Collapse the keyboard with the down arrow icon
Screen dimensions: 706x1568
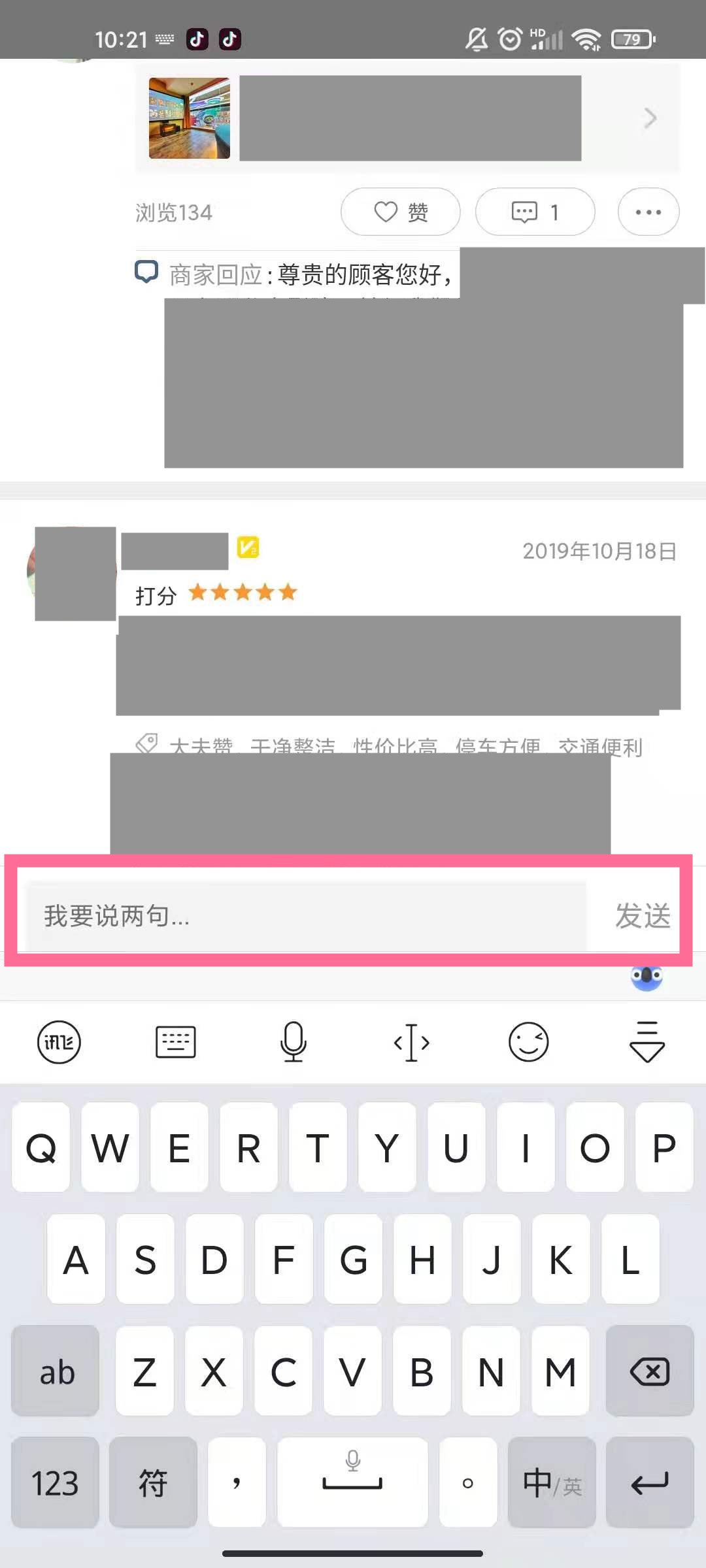[x=646, y=1042]
